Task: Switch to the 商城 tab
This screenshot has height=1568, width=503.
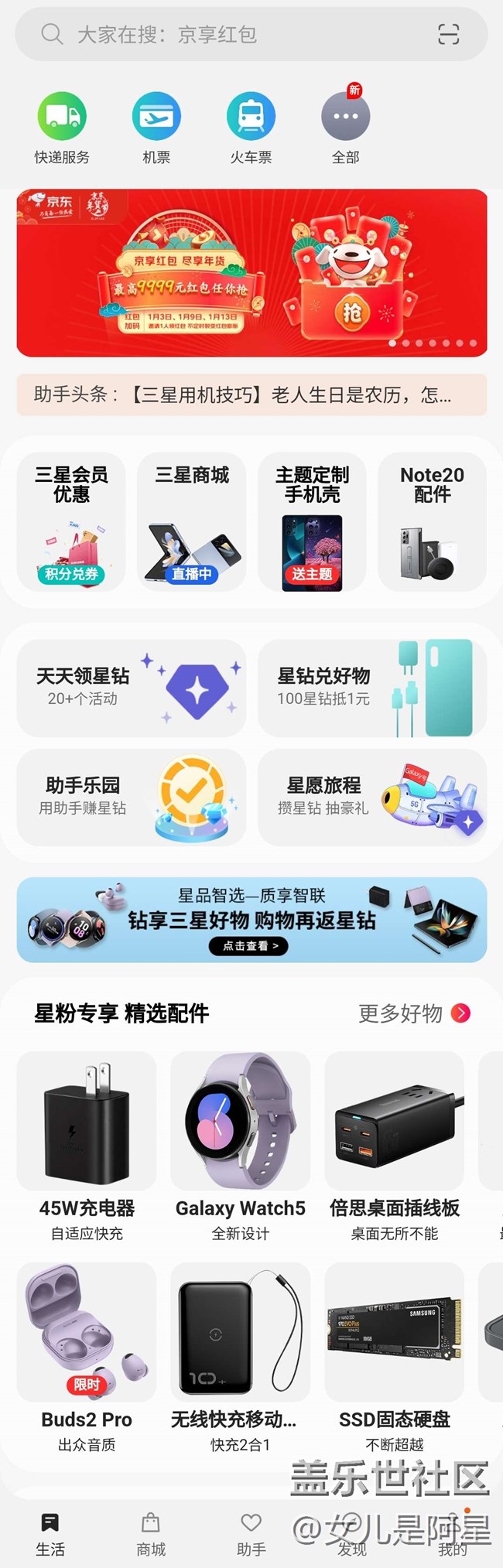Action: coord(151,1534)
